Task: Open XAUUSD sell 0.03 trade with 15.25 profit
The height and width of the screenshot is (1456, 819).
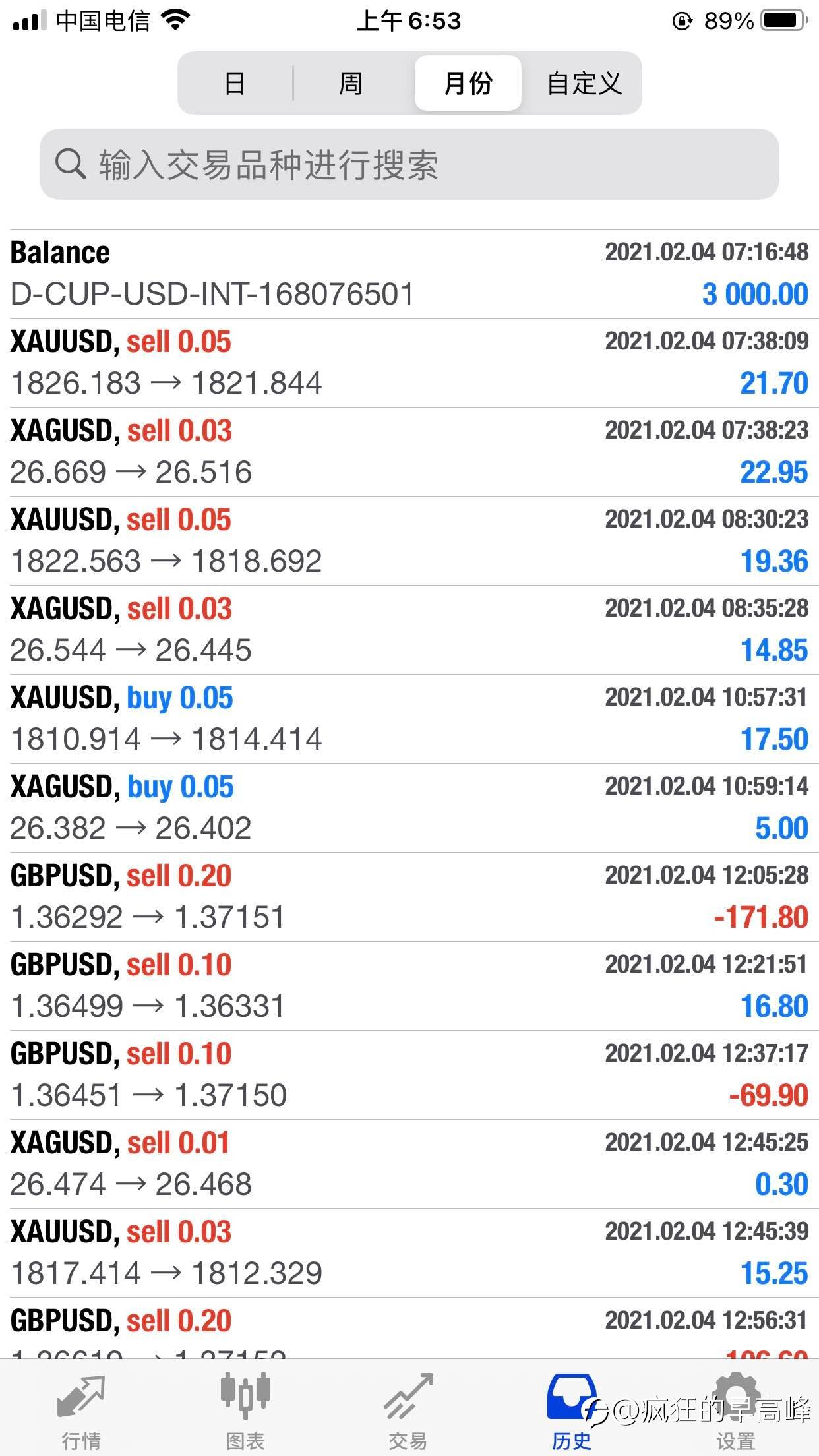Action: pos(409,1253)
